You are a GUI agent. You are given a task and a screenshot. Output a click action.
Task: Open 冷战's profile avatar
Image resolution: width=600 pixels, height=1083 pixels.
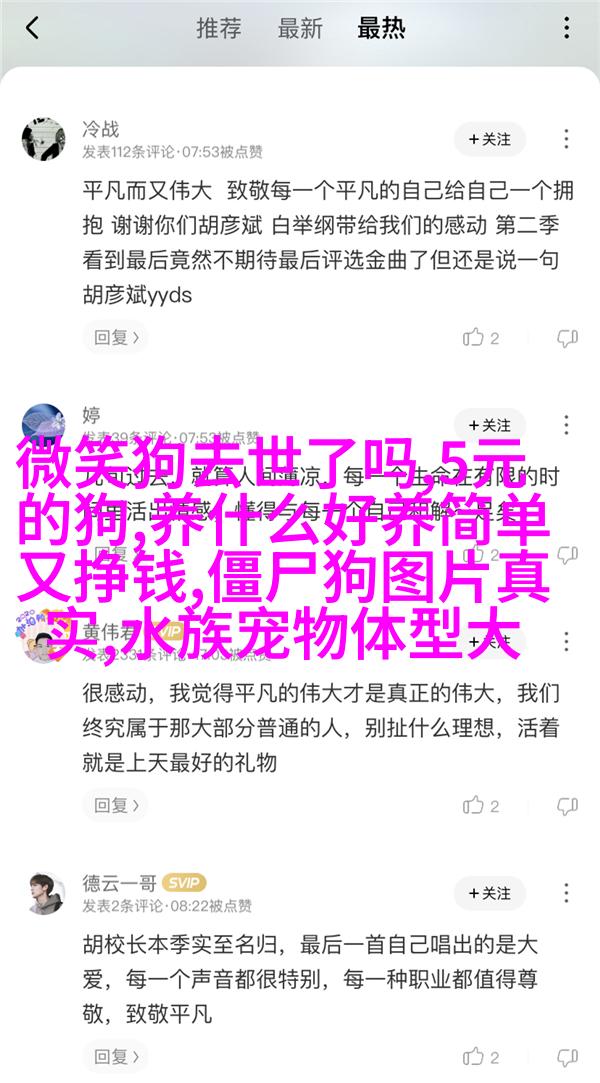pyautogui.click(x=43, y=140)
